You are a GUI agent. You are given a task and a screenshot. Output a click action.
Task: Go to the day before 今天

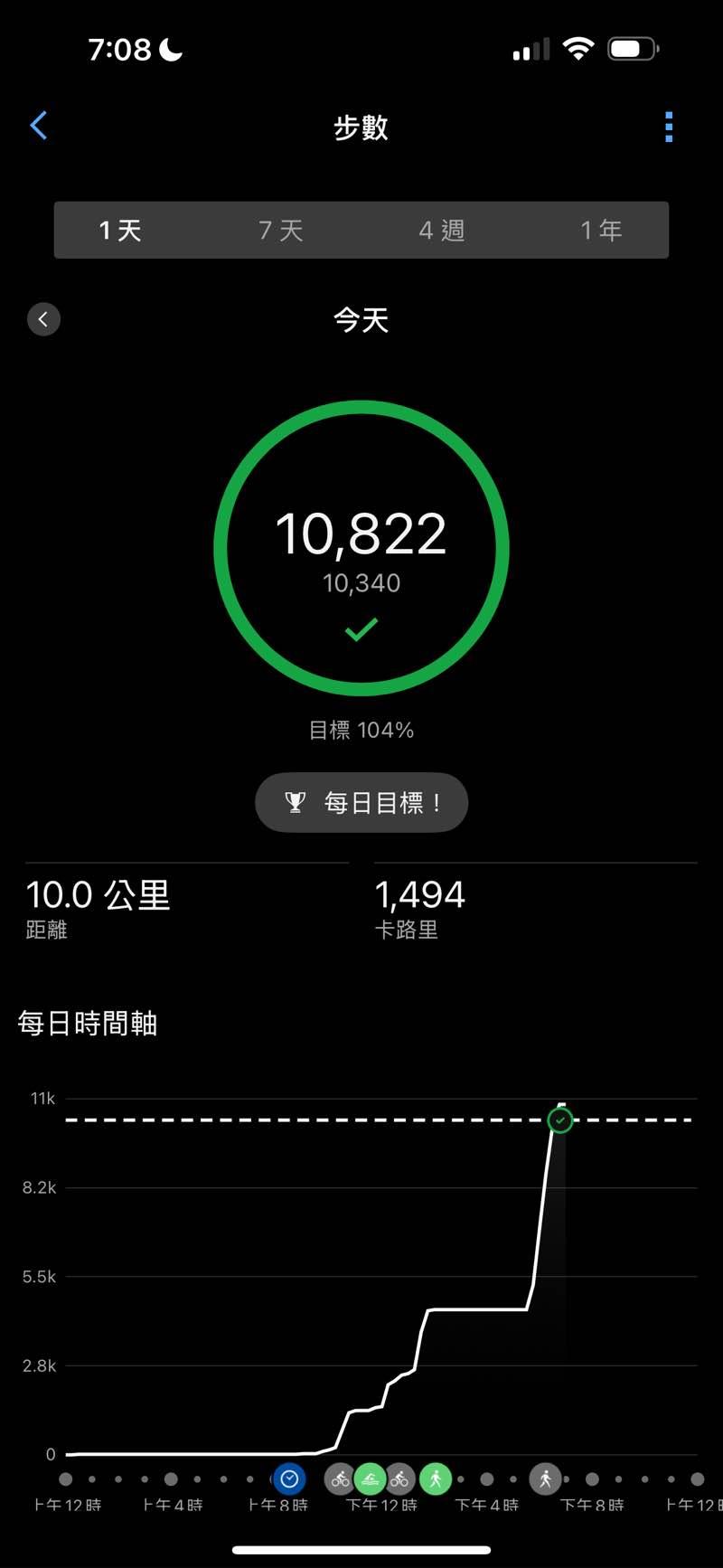tap(43, 319)
